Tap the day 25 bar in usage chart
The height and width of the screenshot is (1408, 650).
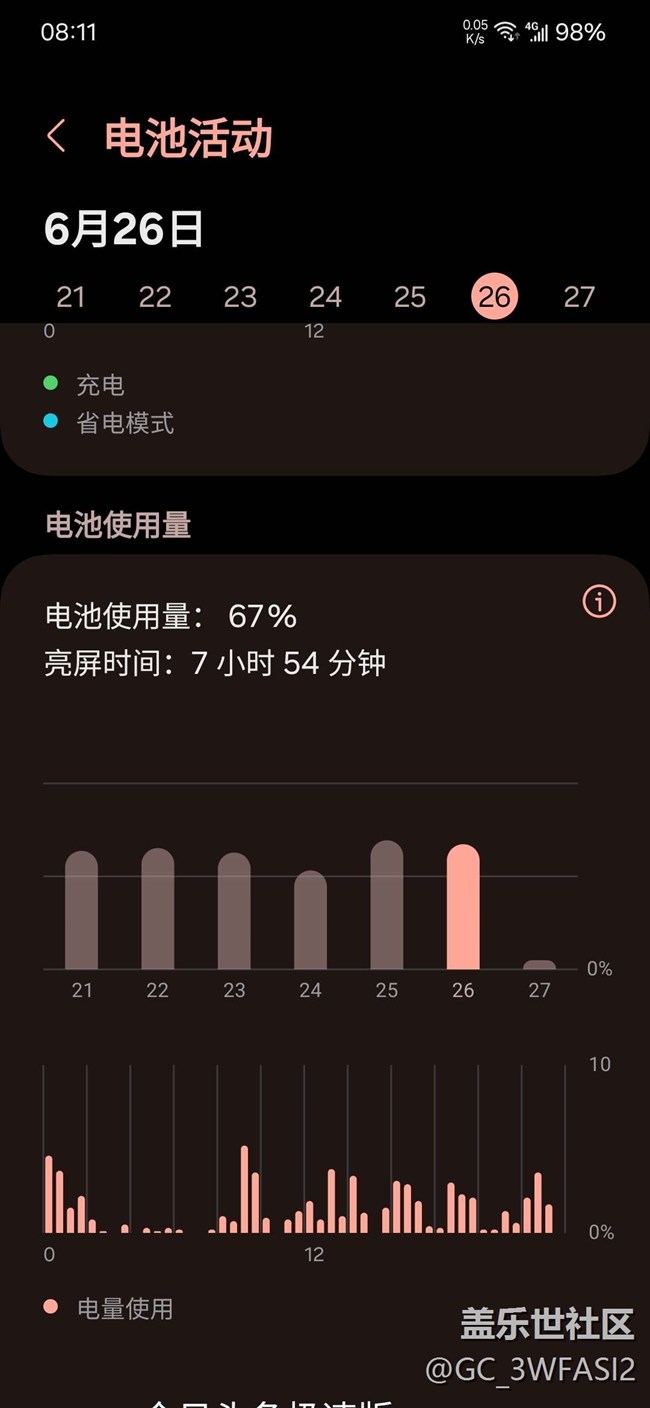point(387,905)
